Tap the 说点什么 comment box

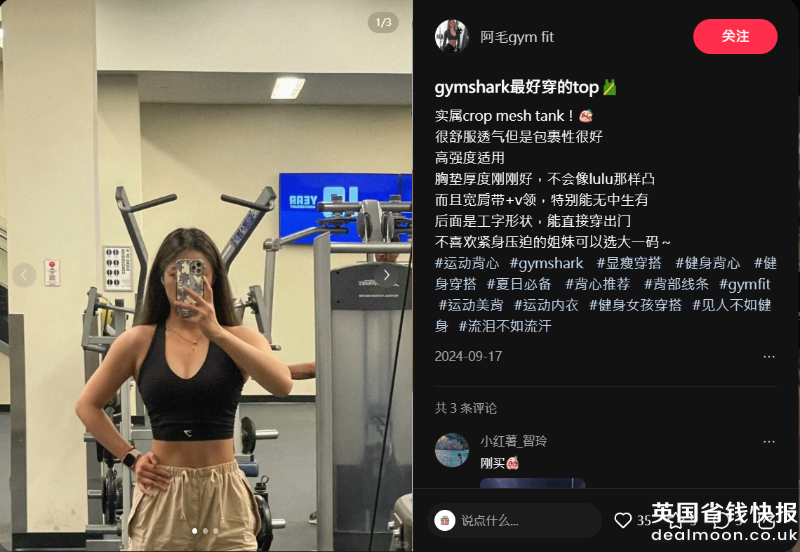(515, 520)
